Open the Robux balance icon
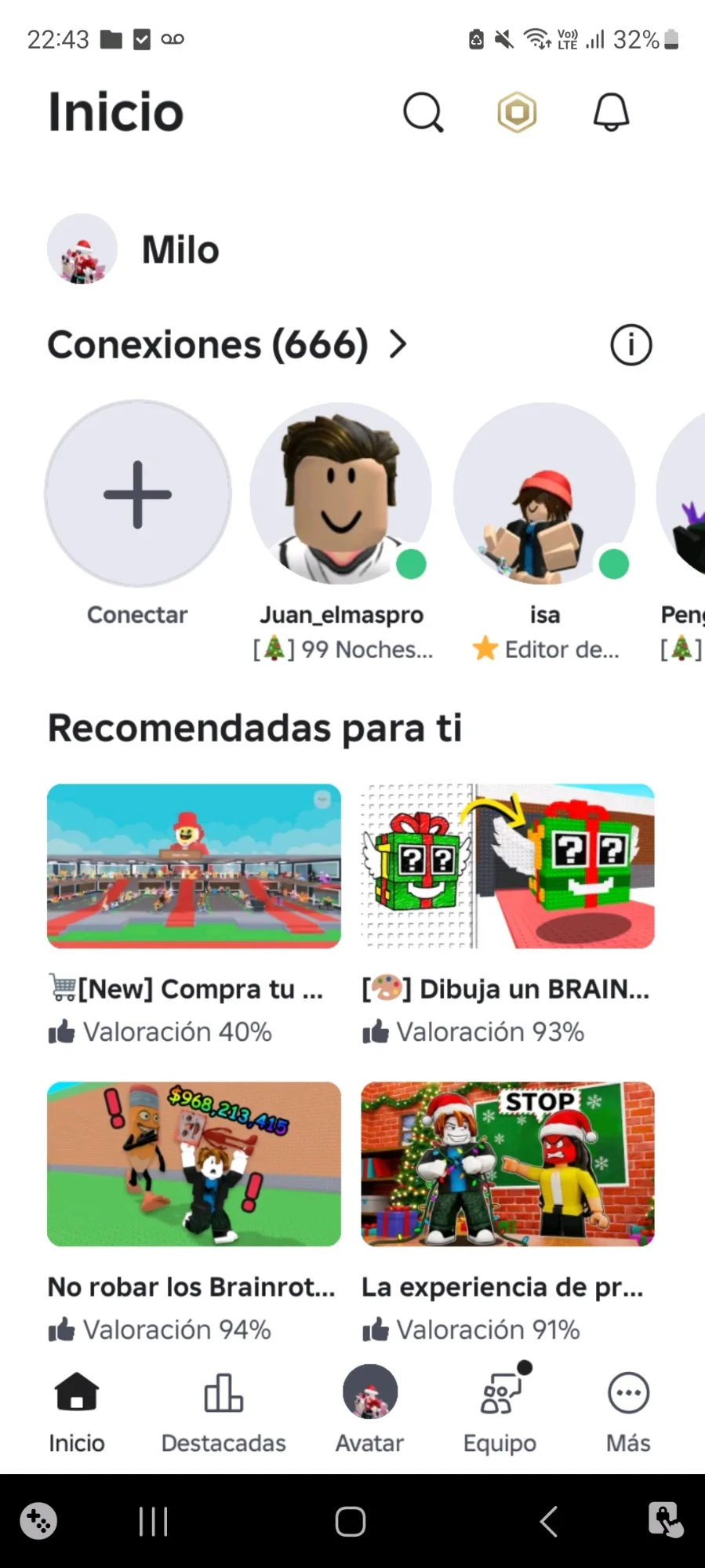Screen dimensions: 705x1568 [x=517, y=113]
